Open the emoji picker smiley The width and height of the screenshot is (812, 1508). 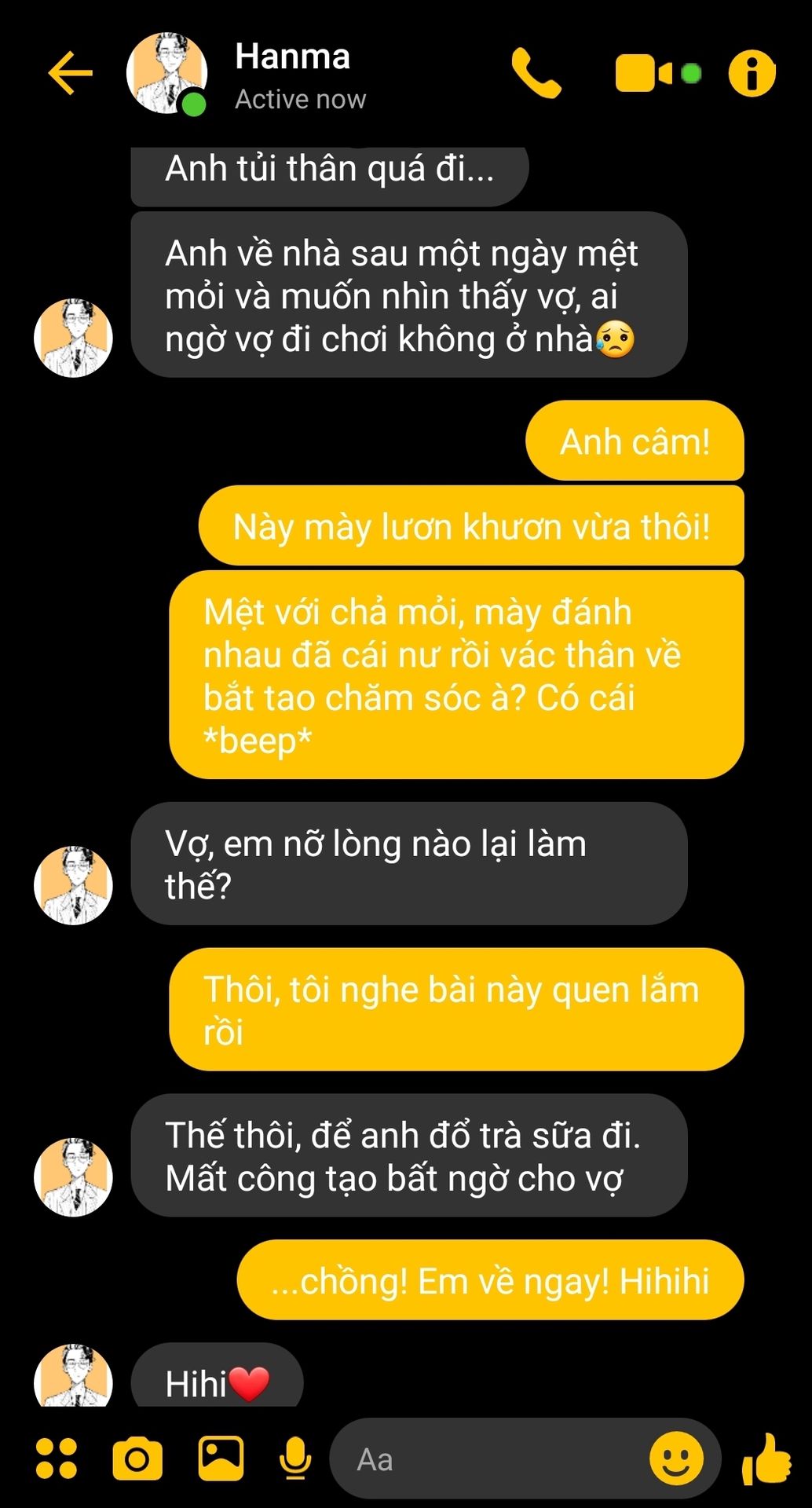tap(676, 1459)
